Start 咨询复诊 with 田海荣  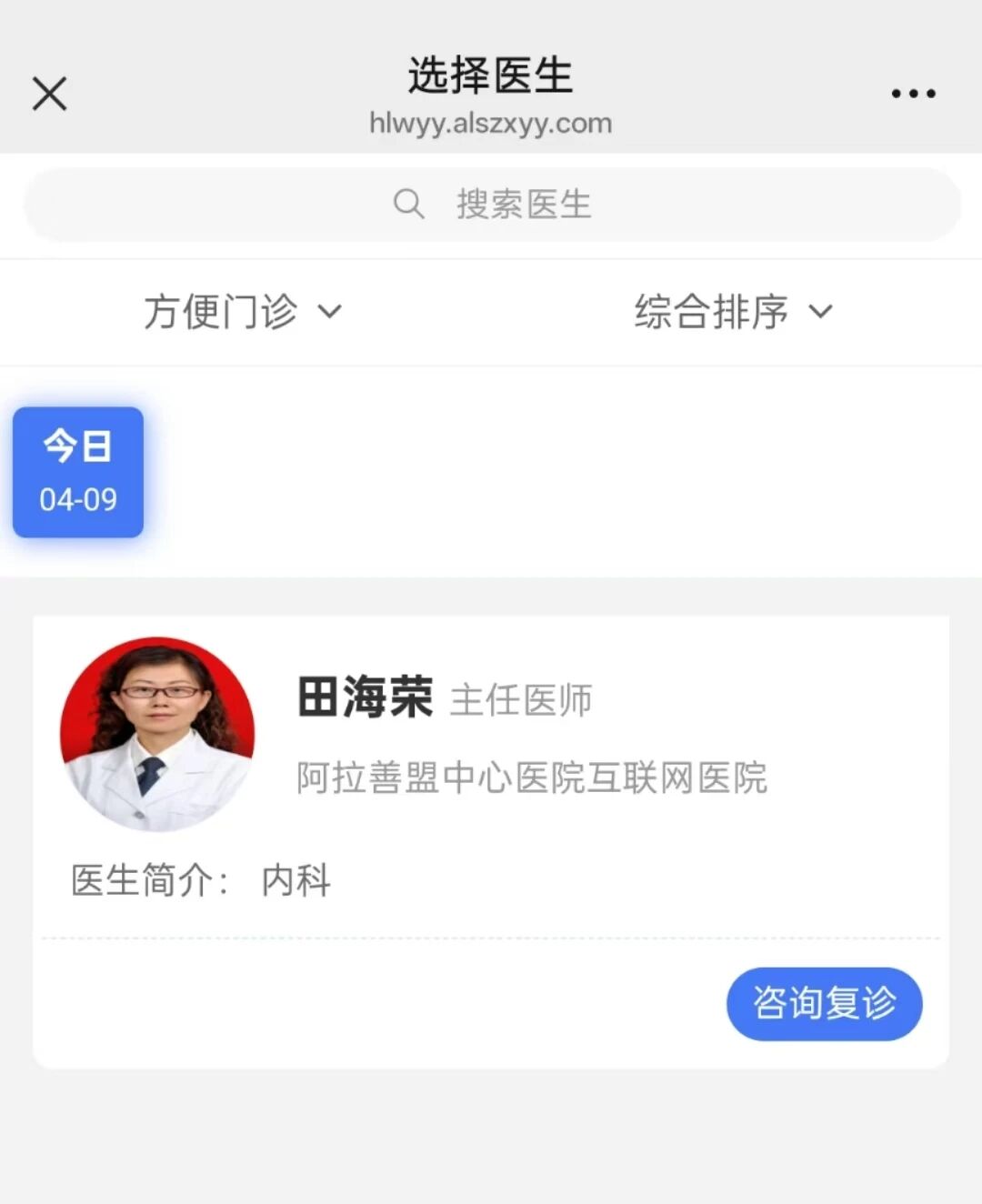click(x=824, y=1003)
